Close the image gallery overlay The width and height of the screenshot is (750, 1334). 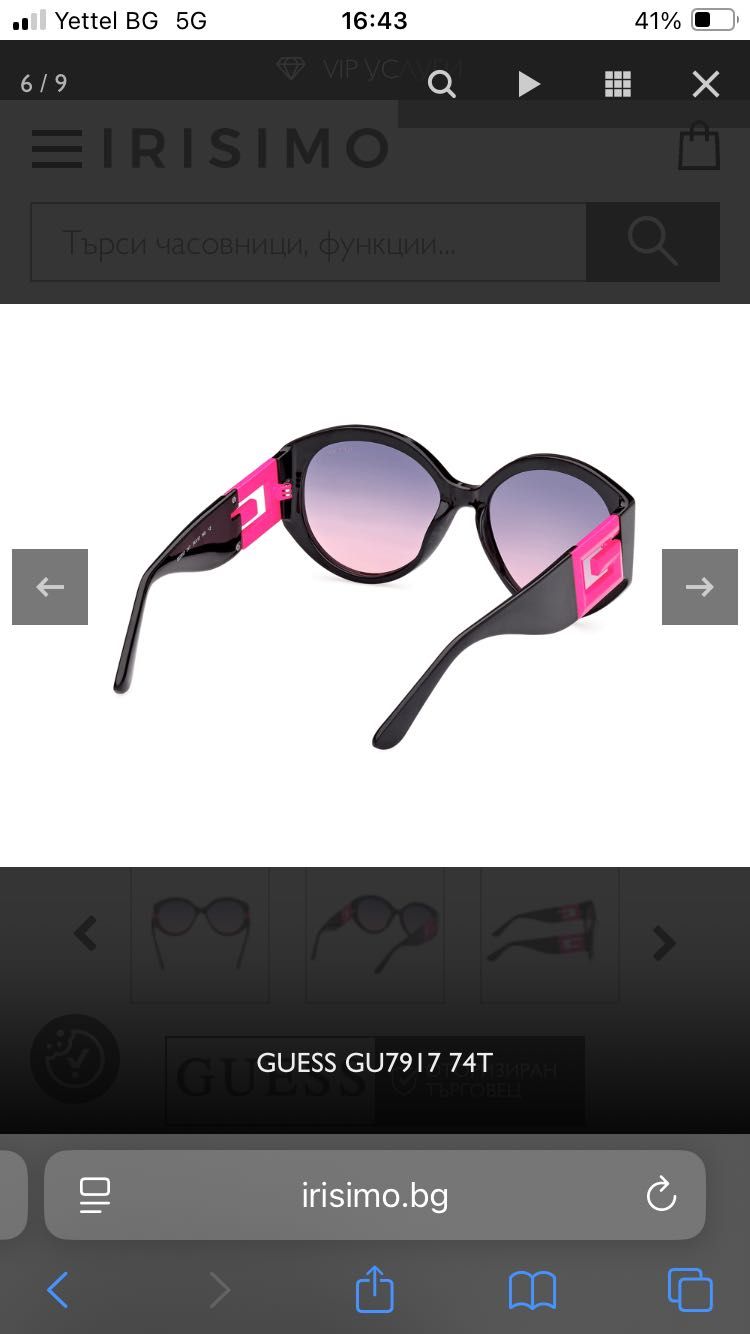(706, 85)
